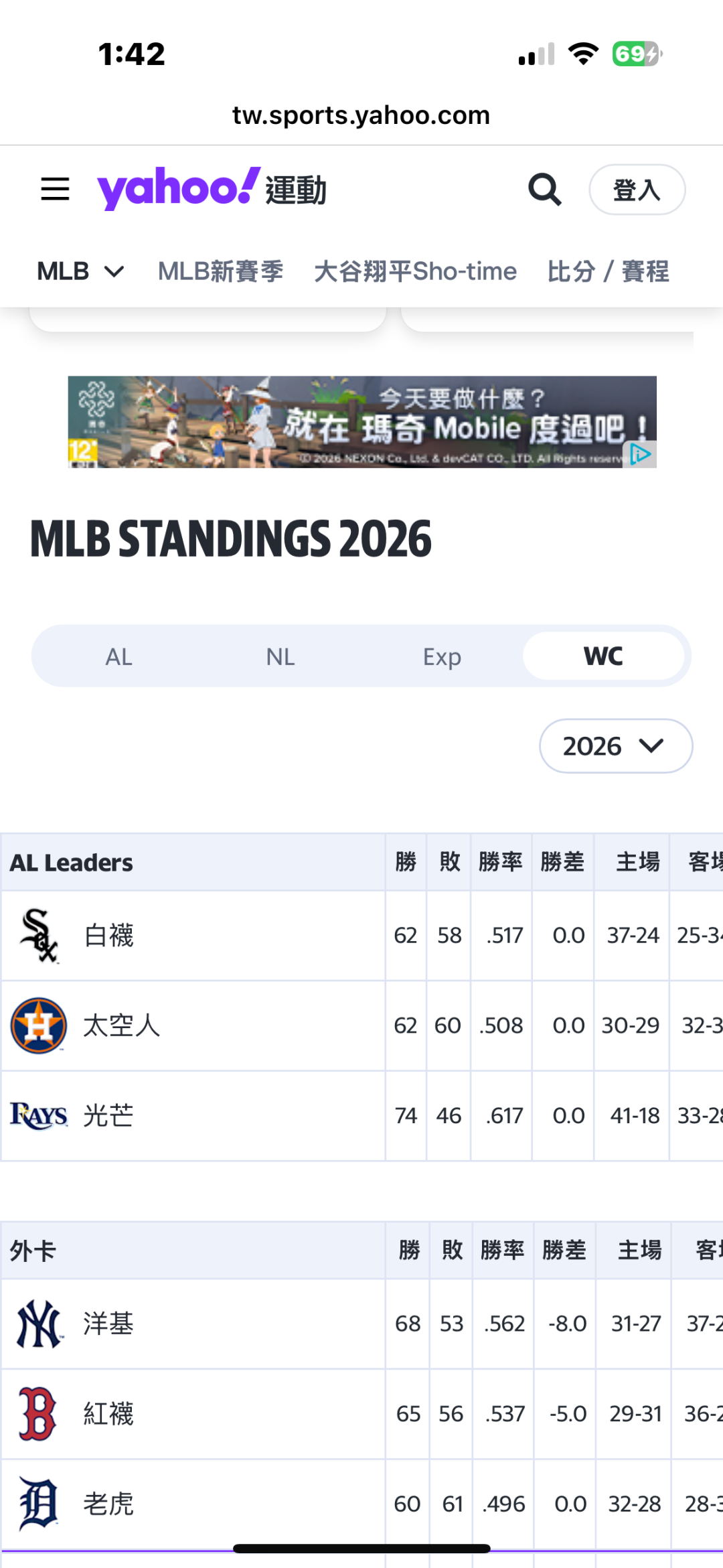Open the 太空人 team row
Viewport: 723px width, 1568px height.
361,1025
